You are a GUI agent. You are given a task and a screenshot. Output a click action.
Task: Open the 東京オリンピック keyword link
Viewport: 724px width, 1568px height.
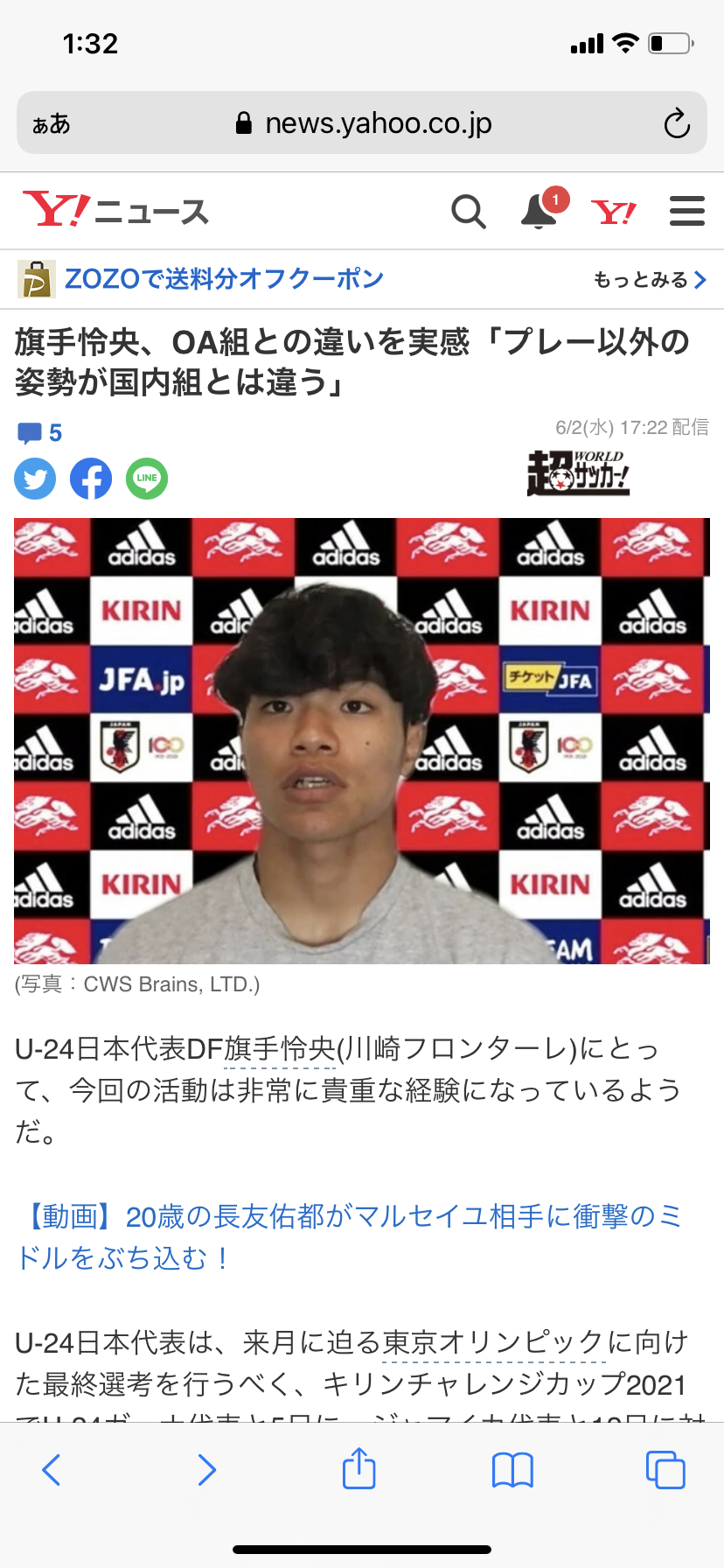[x=494, y=1342]
